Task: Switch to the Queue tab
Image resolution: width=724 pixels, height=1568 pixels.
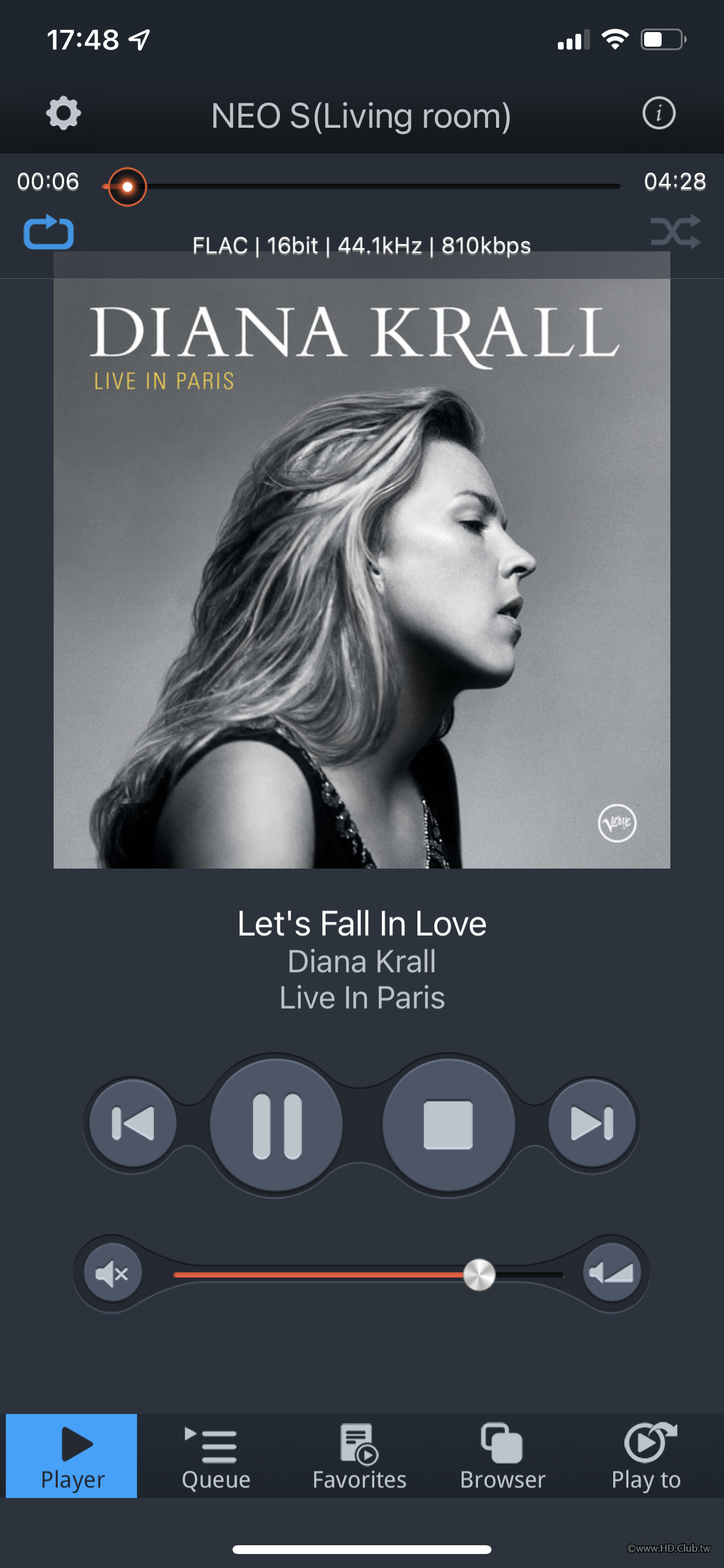Action: pos(216,1456)
